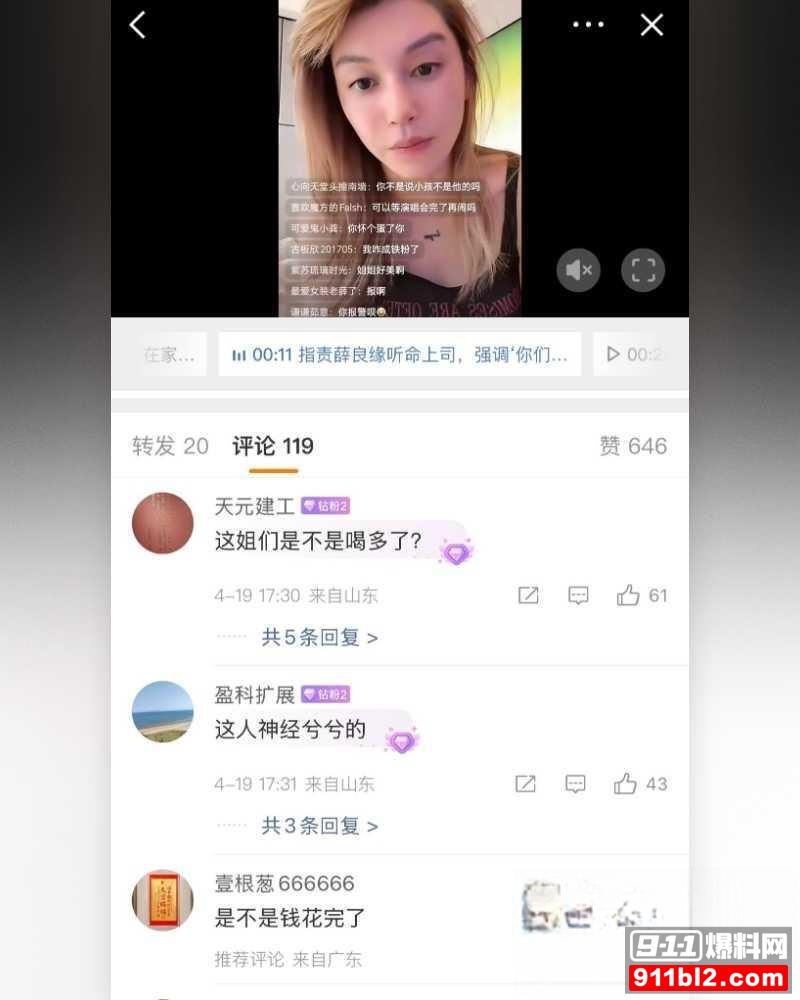Open the reply bubble icon beside 61 likes
The width and height of the screenshot is (800, 1000).
coord(578,595)
